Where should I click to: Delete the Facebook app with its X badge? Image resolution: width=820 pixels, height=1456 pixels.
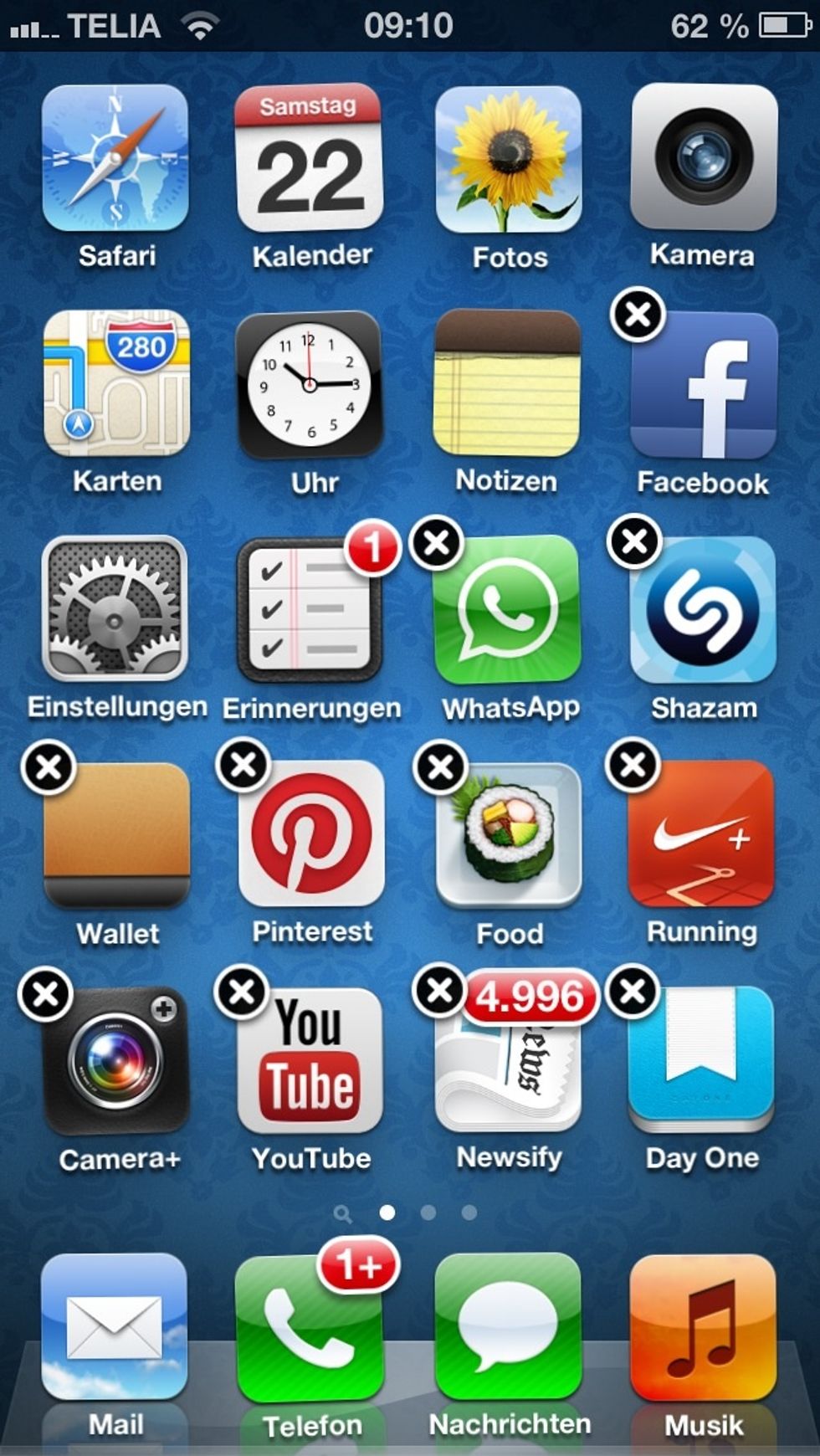[638, 315]
